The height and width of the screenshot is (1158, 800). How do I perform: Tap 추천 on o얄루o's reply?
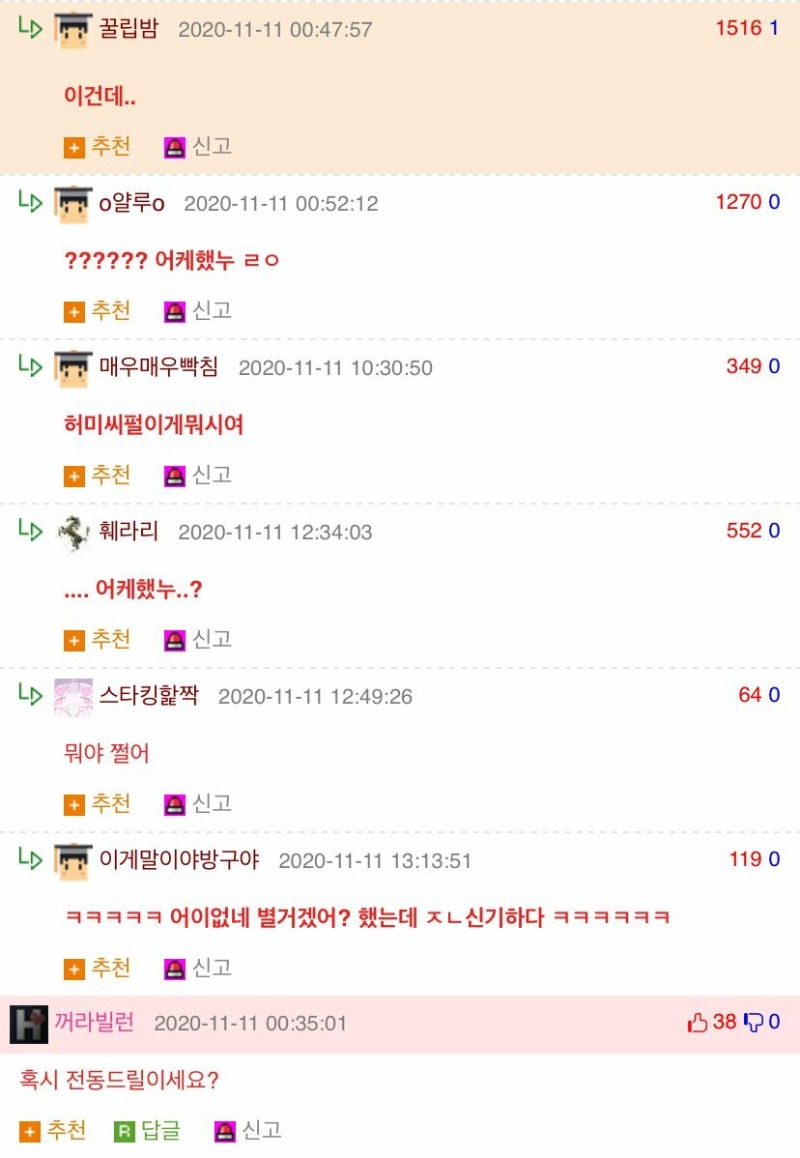point(98,311)
